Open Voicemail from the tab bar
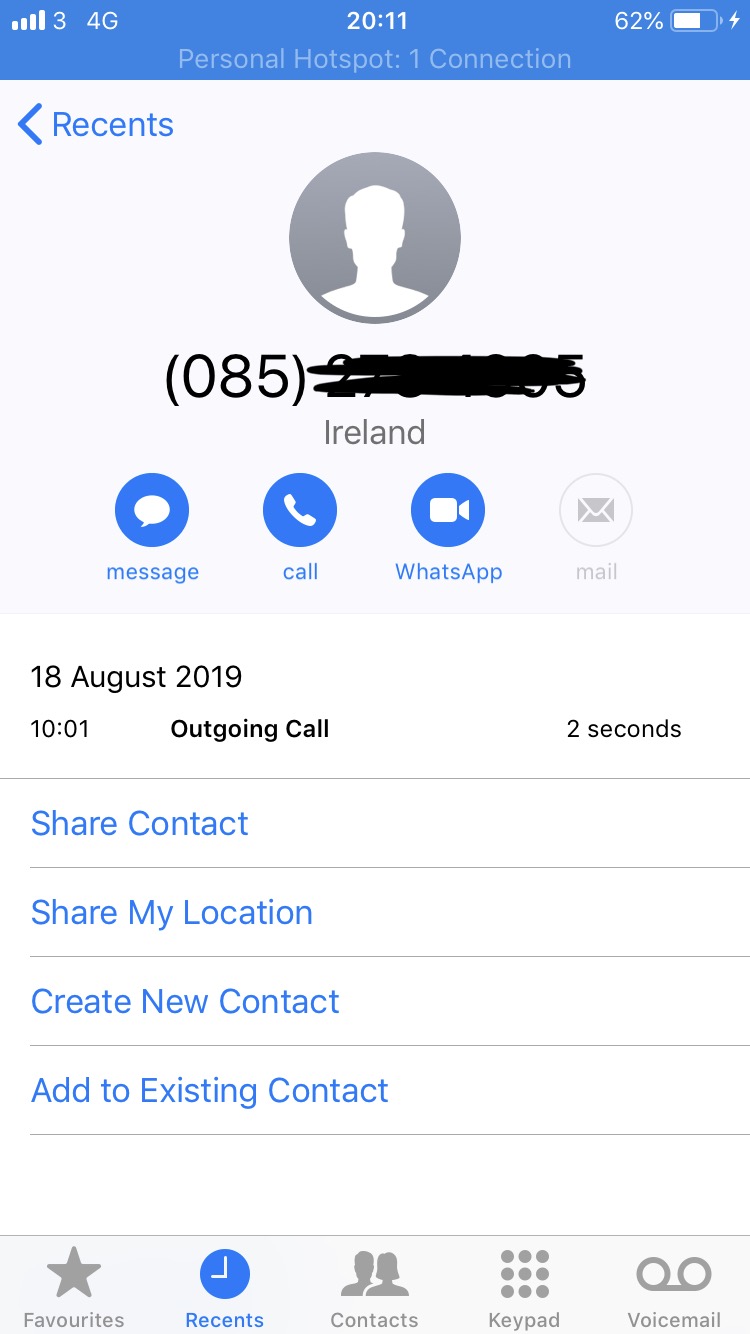This screenshot has width=750, height=1334. pos(673,1285)
